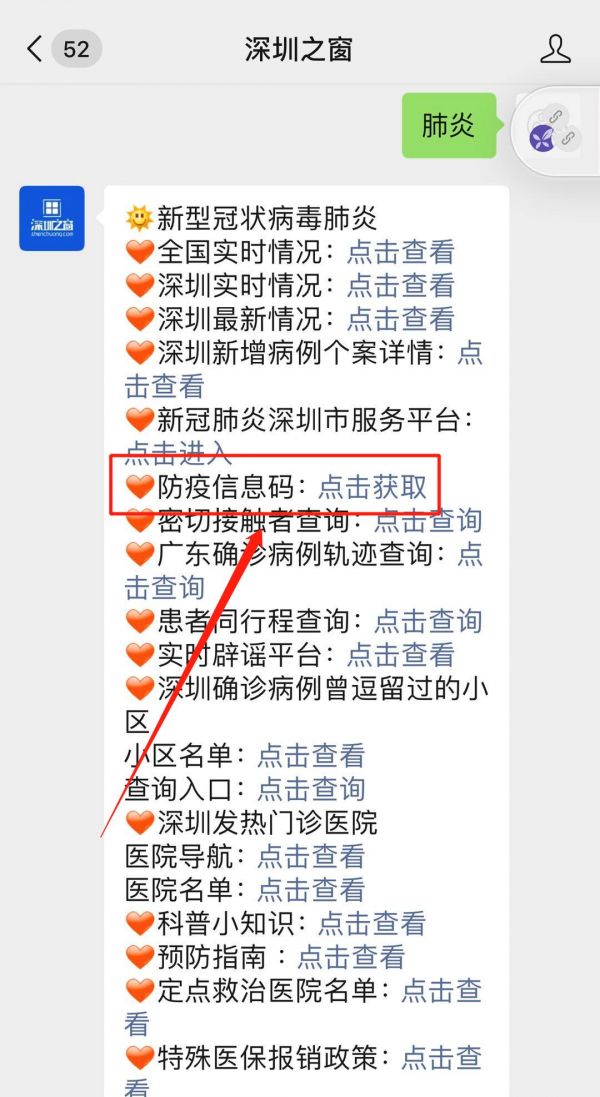600x1097 pixels.
Task: Tap the 深圳之窗 sender avatar
Action: 52,218
